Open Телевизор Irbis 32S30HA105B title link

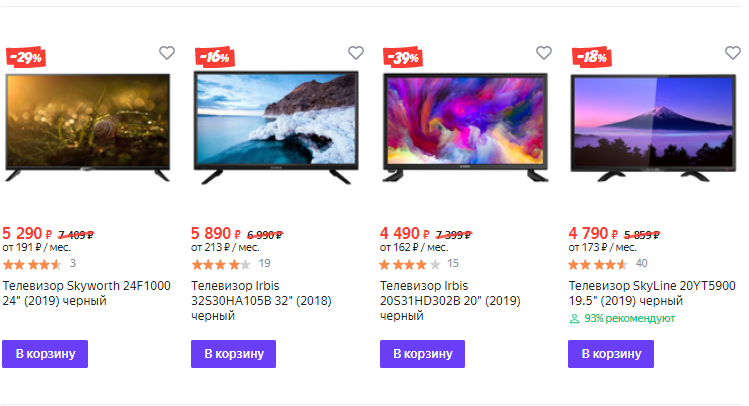tap(262, 300)
